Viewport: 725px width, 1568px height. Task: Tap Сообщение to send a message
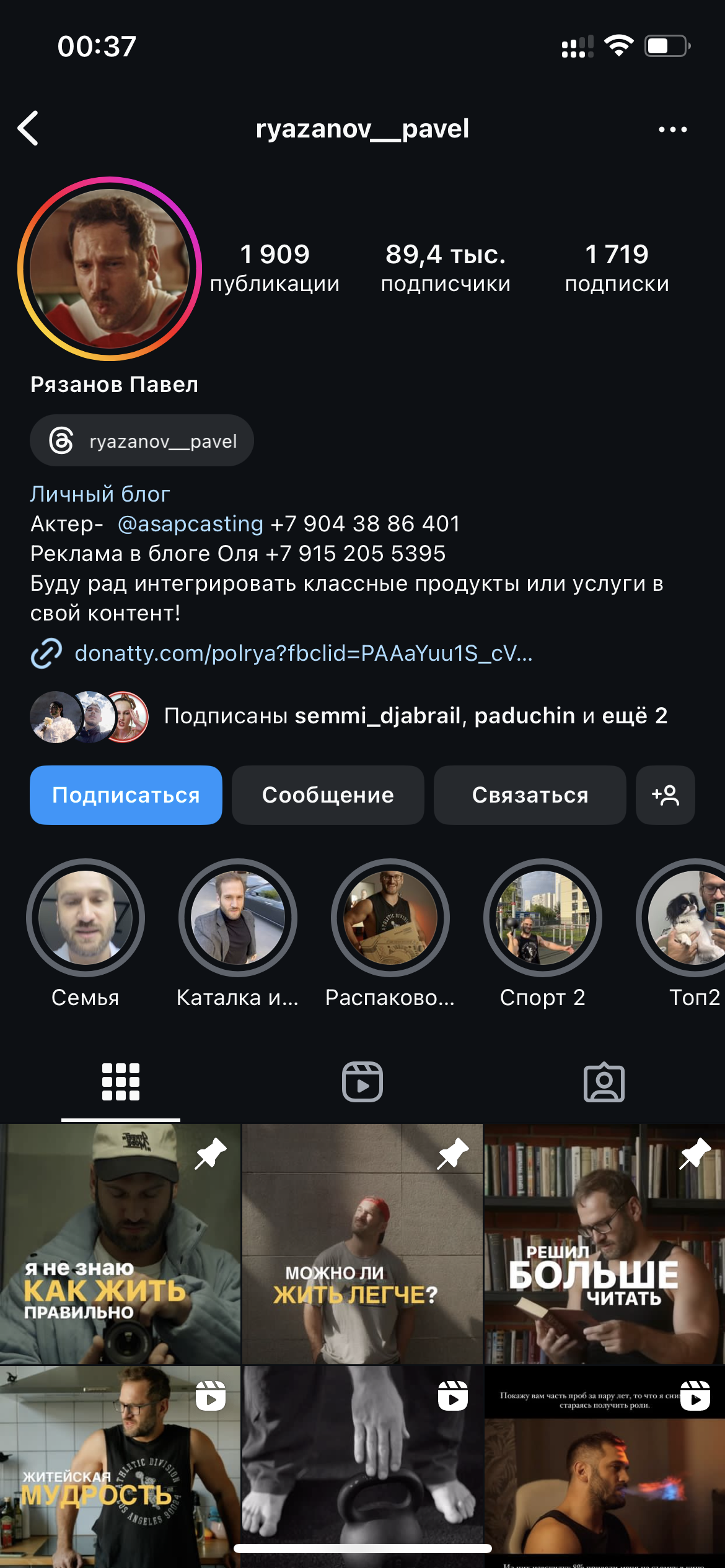[x=328, y=795]
